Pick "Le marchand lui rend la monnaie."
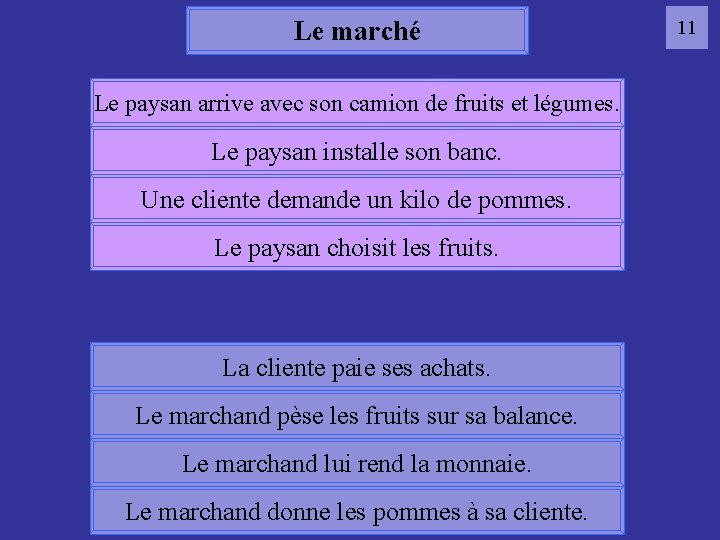 tap(357, 463)
